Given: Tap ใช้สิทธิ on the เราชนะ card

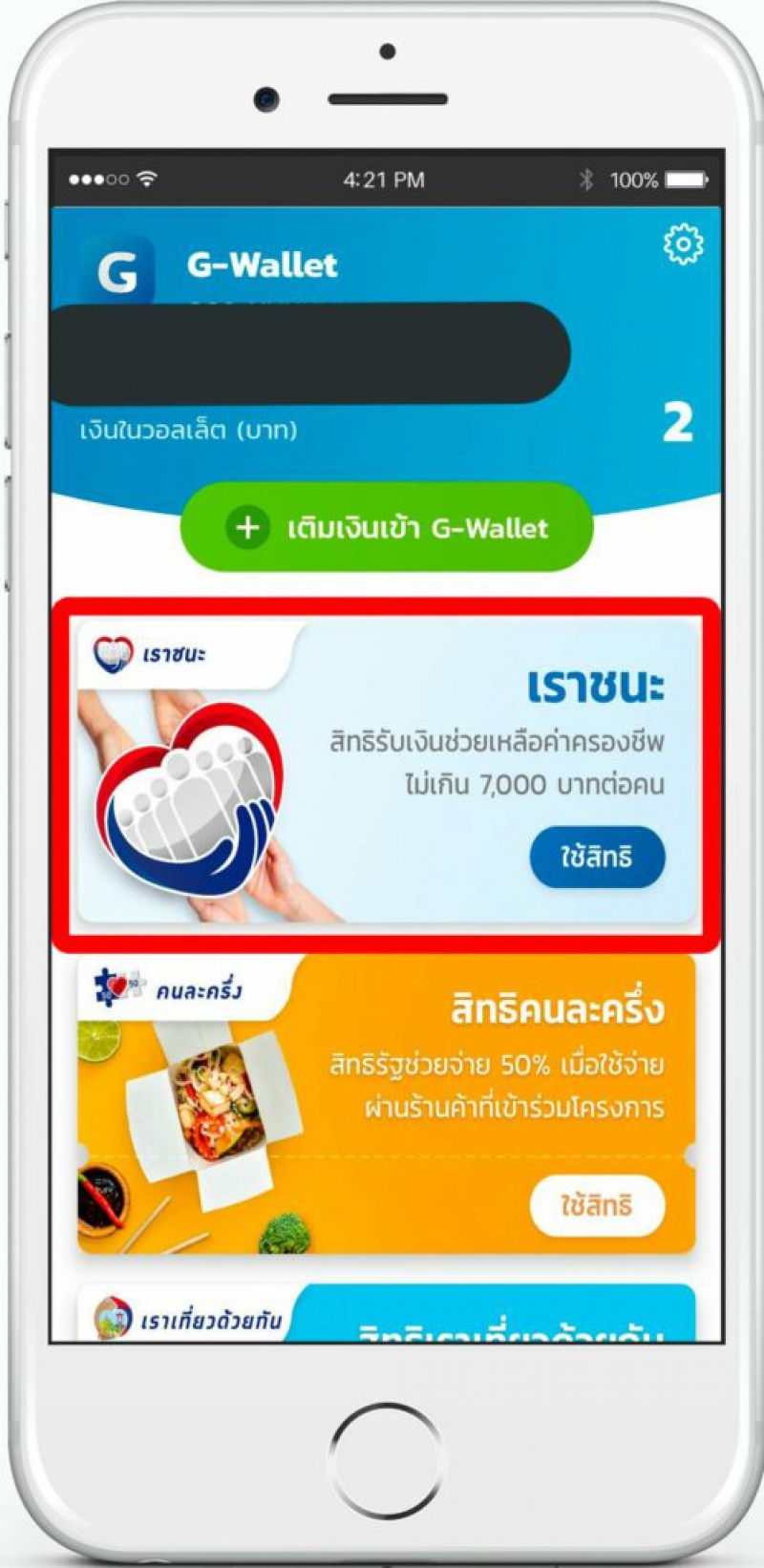Looking at the screenshot, I should [597, 857].
